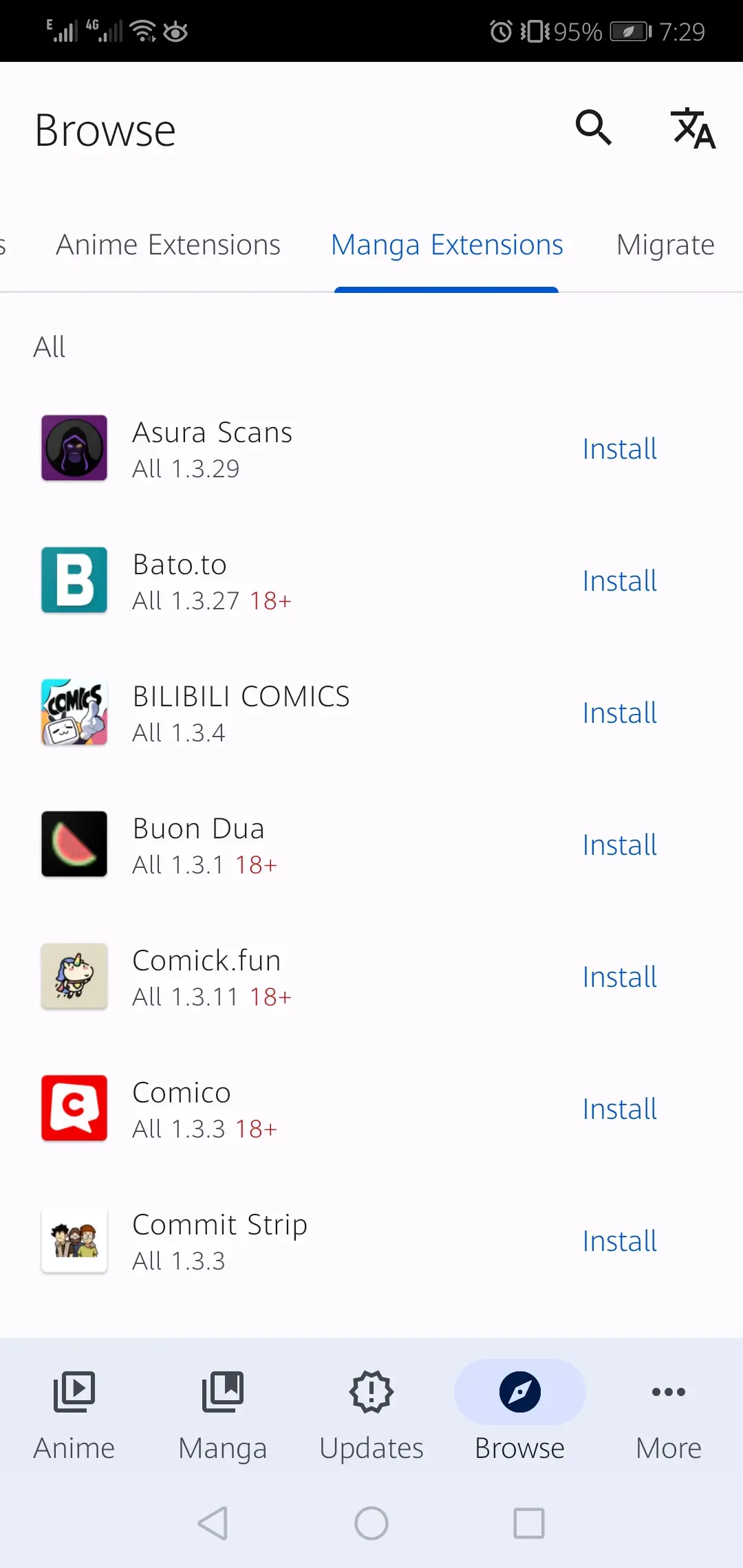Install the Commit Strip extension
This screenshot has height=1568, width=743.
[x=619, y=1241]
